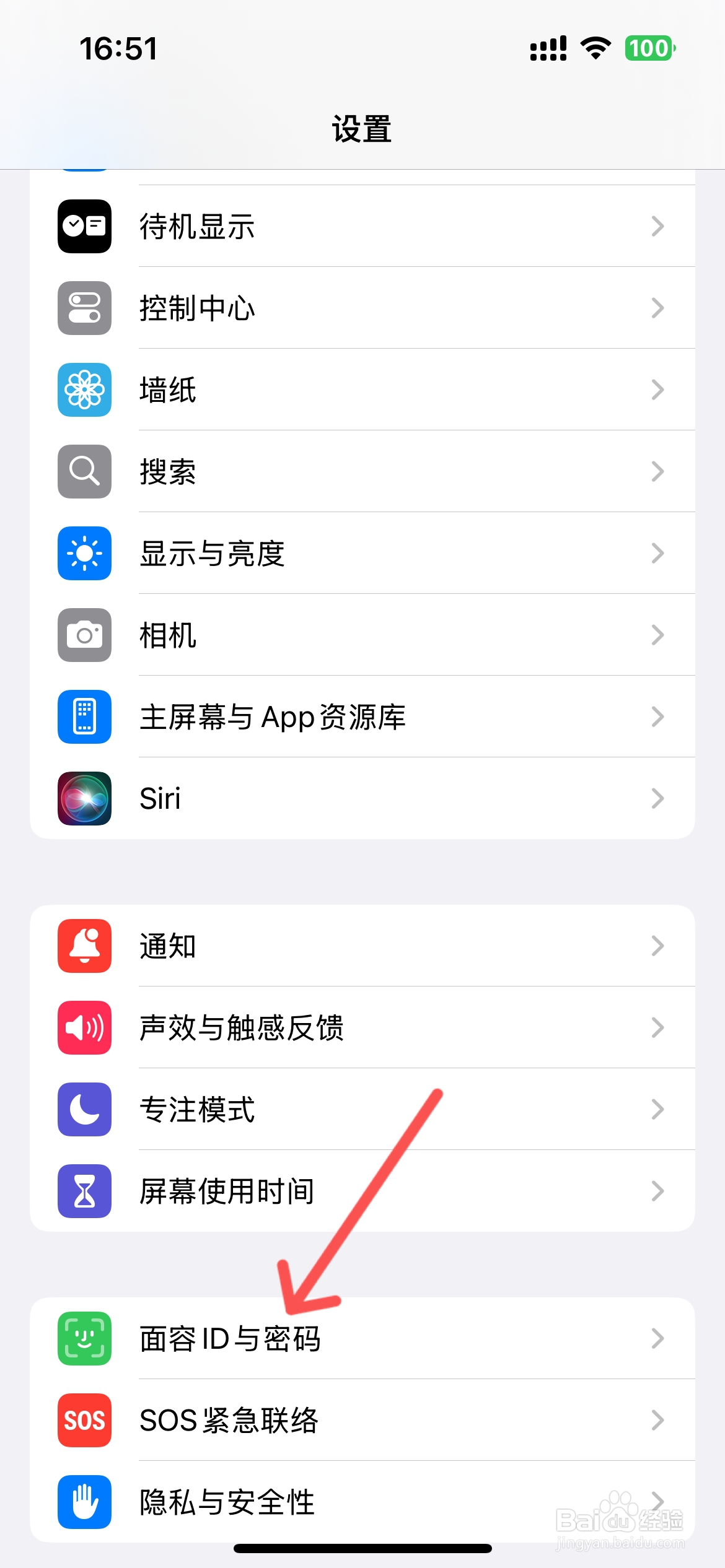选择面容ID与密码的绿色图标
The width and height of the screenshot is (725, 1568).
click(x=84, y=1339)
